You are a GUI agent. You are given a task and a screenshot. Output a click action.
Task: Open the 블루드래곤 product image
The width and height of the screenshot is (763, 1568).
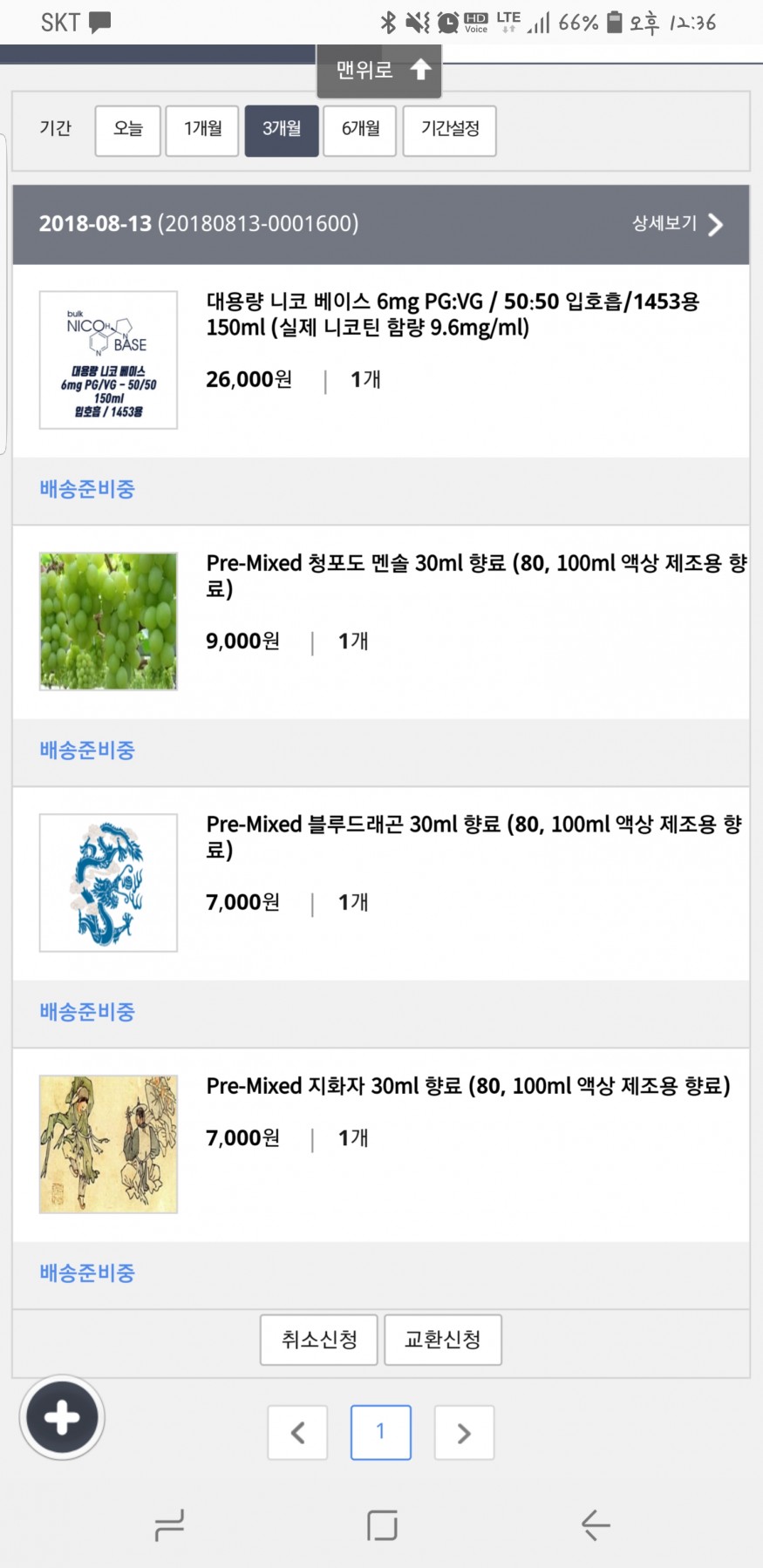pyautogui.click(x=108, y=883)
